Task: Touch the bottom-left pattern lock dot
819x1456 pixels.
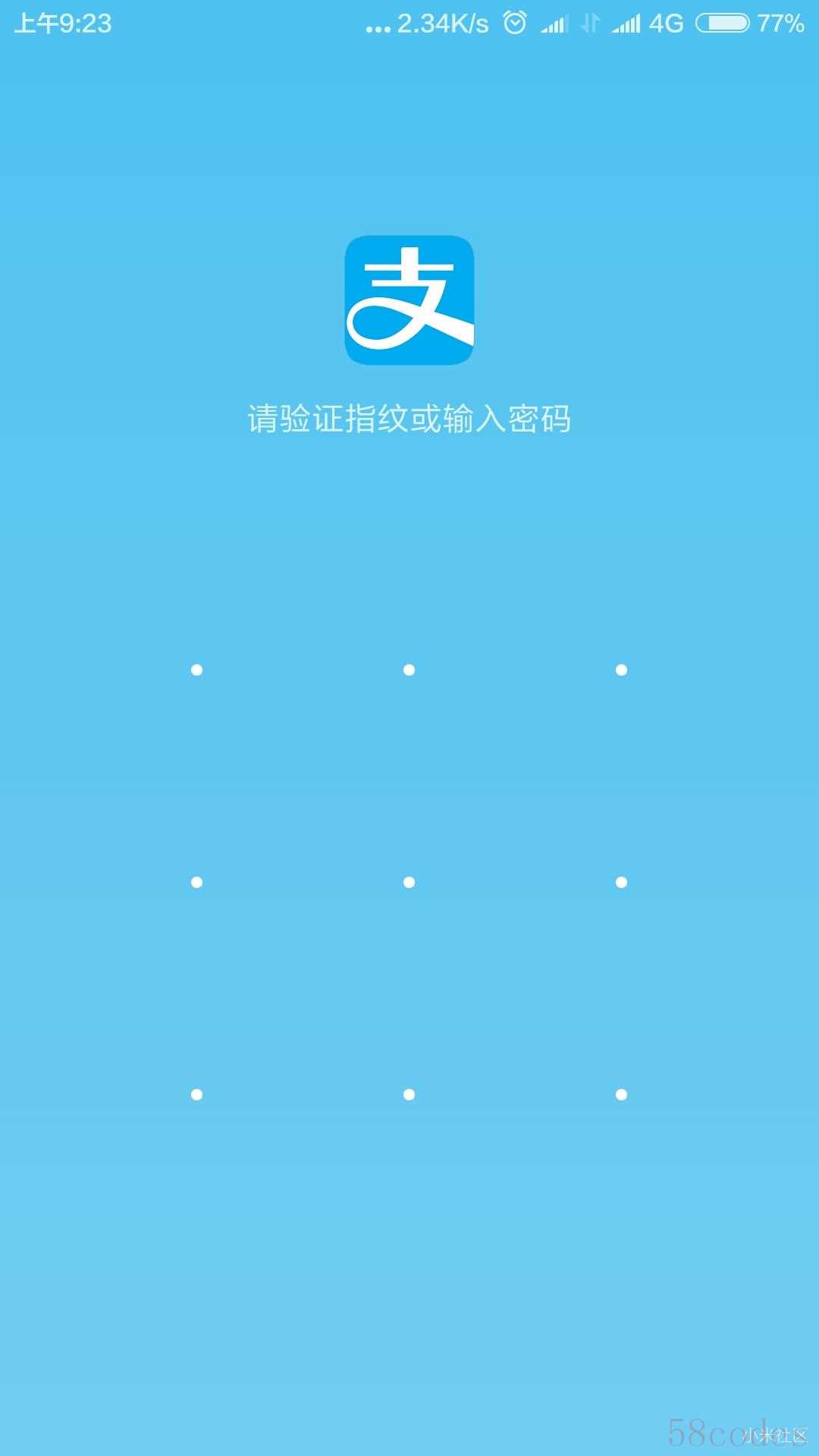Action: [x=196, y=1094]
